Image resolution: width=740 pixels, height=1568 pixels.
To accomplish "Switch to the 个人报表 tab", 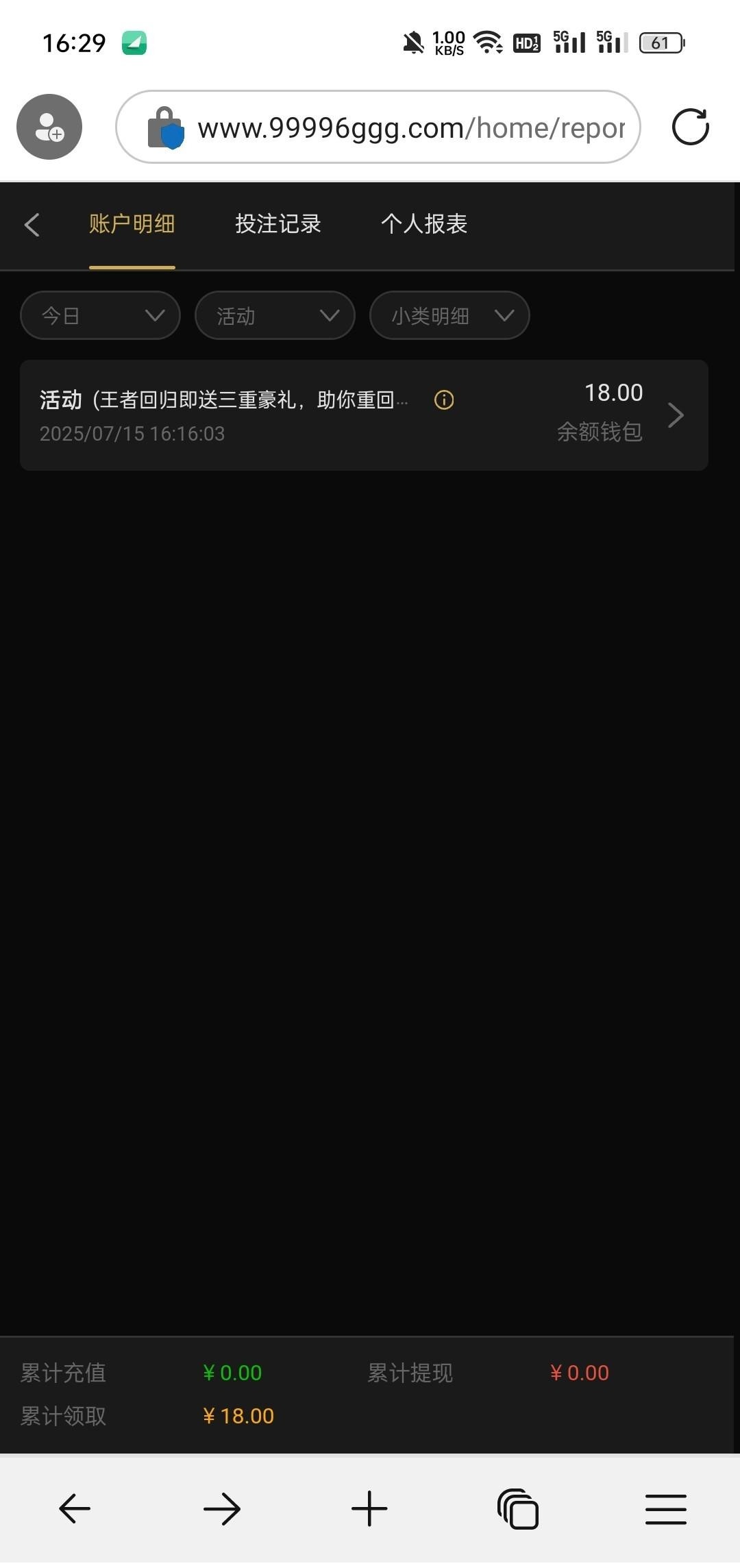I will pos(423,224).
